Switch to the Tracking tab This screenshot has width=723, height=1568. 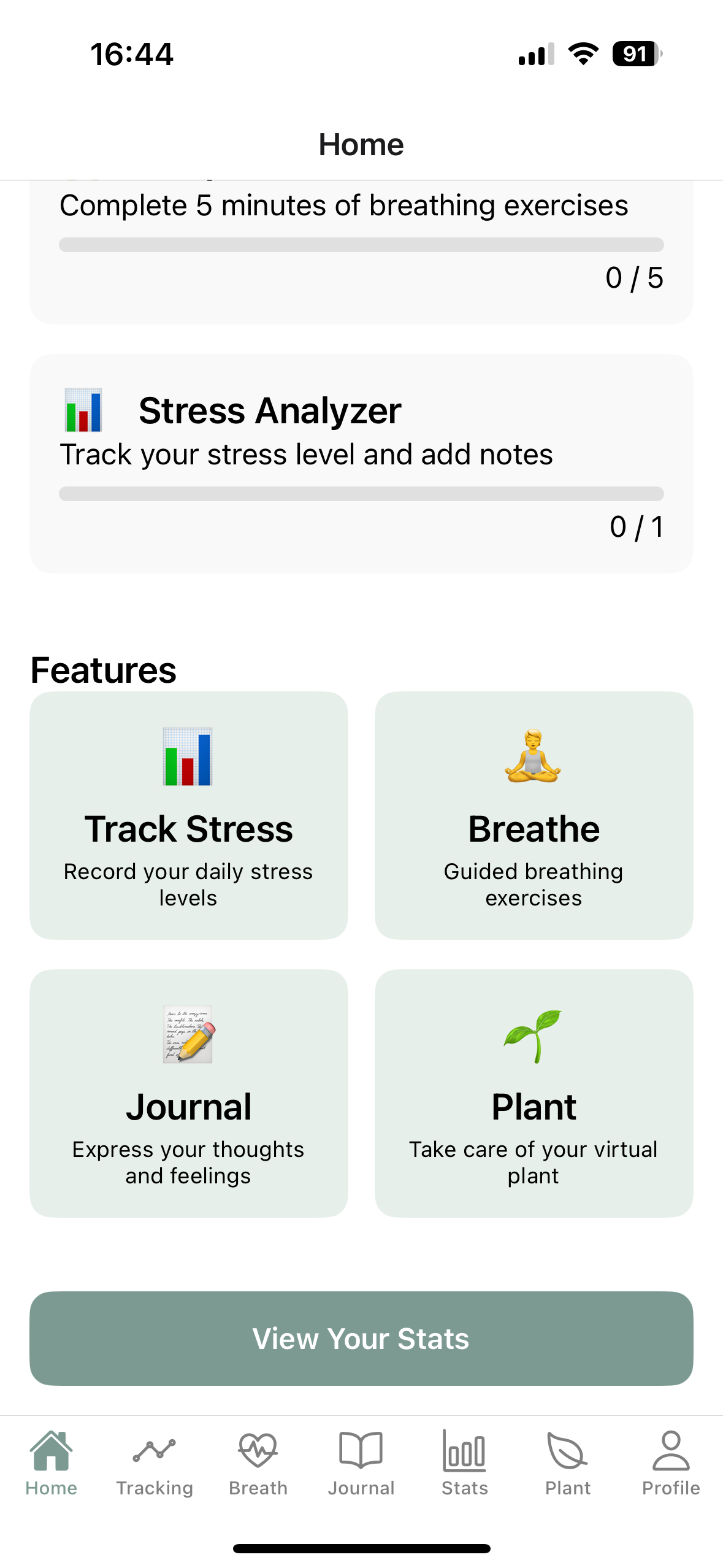pos(155,1463)
